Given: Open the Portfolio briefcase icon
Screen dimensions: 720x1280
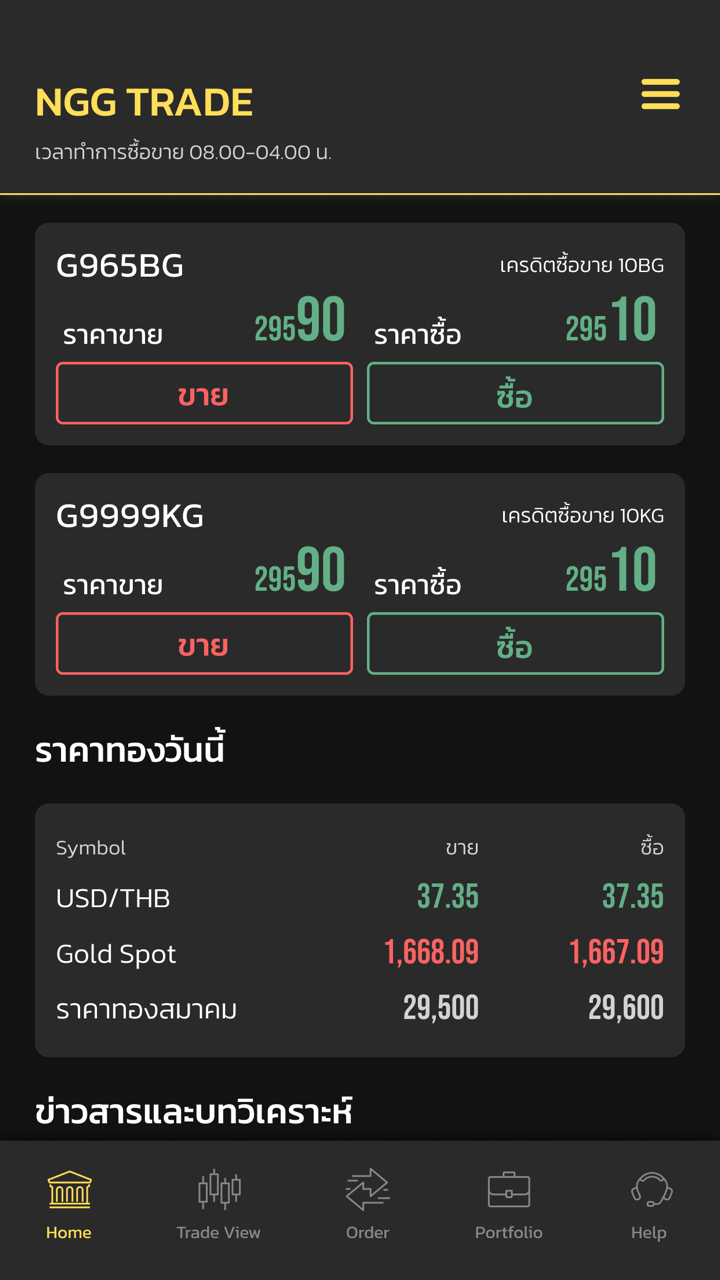Looking at the screenshot, I should tap(509, 1190).
